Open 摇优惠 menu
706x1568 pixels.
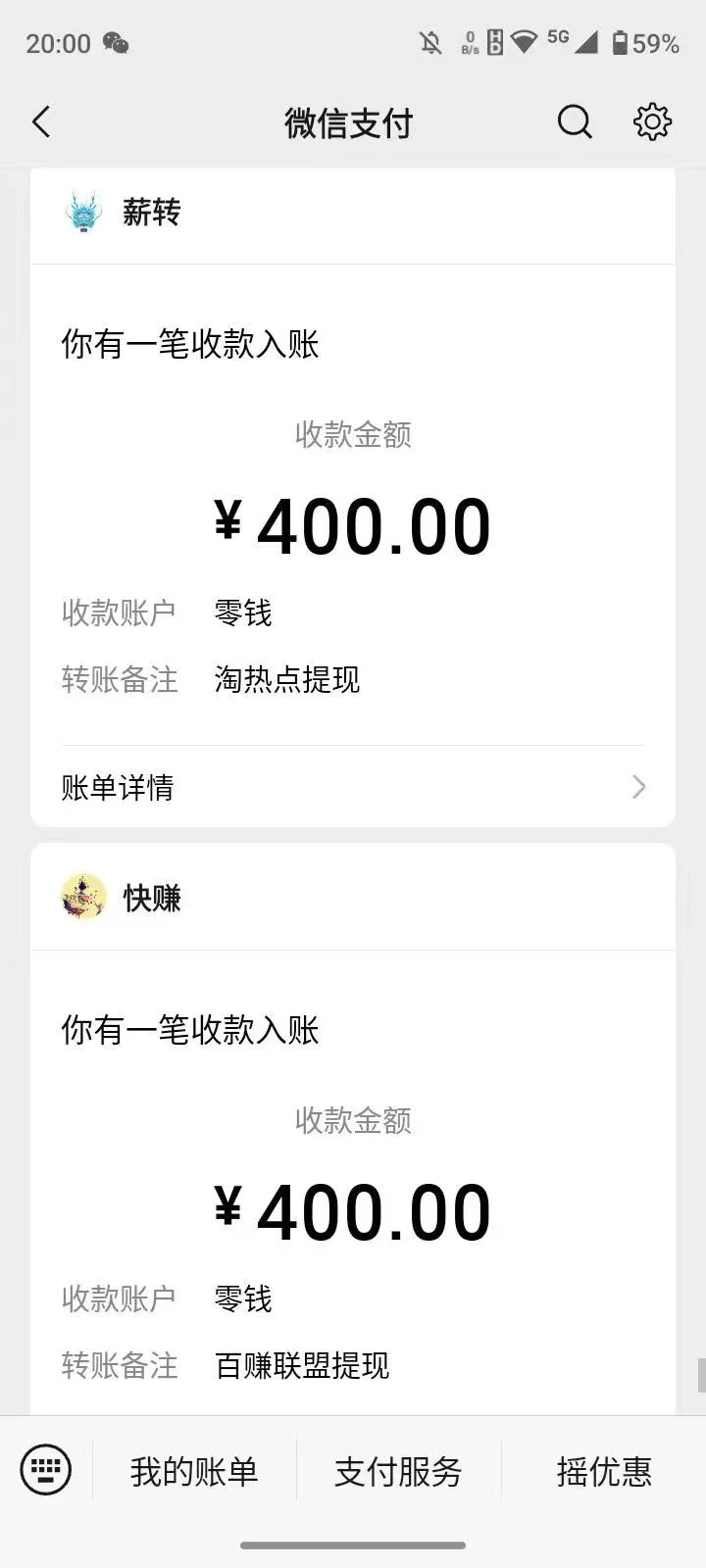(604, 1471)
